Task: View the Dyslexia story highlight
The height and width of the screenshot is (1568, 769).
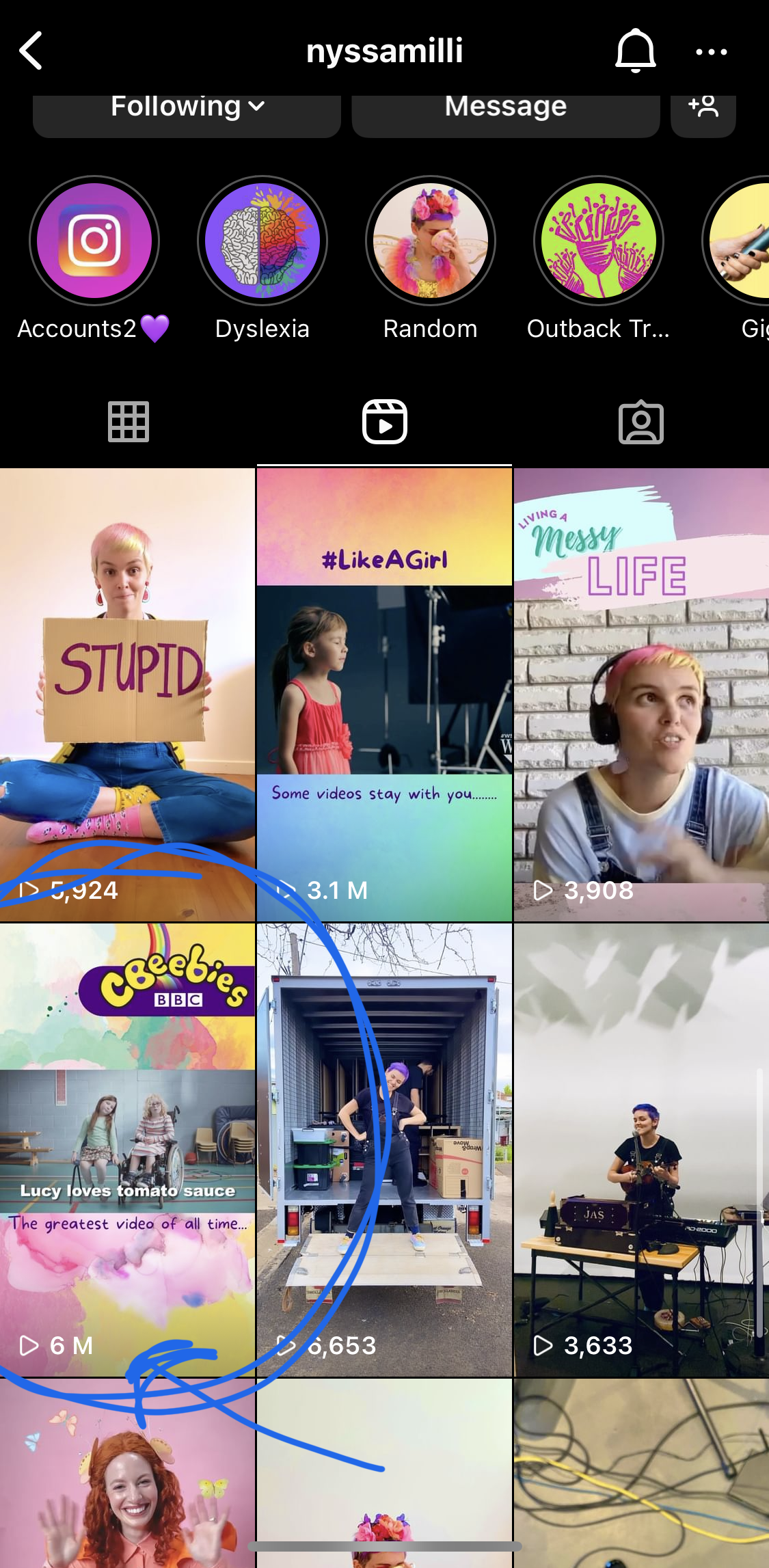Action: pyautogui.click(x=262, y=241)
